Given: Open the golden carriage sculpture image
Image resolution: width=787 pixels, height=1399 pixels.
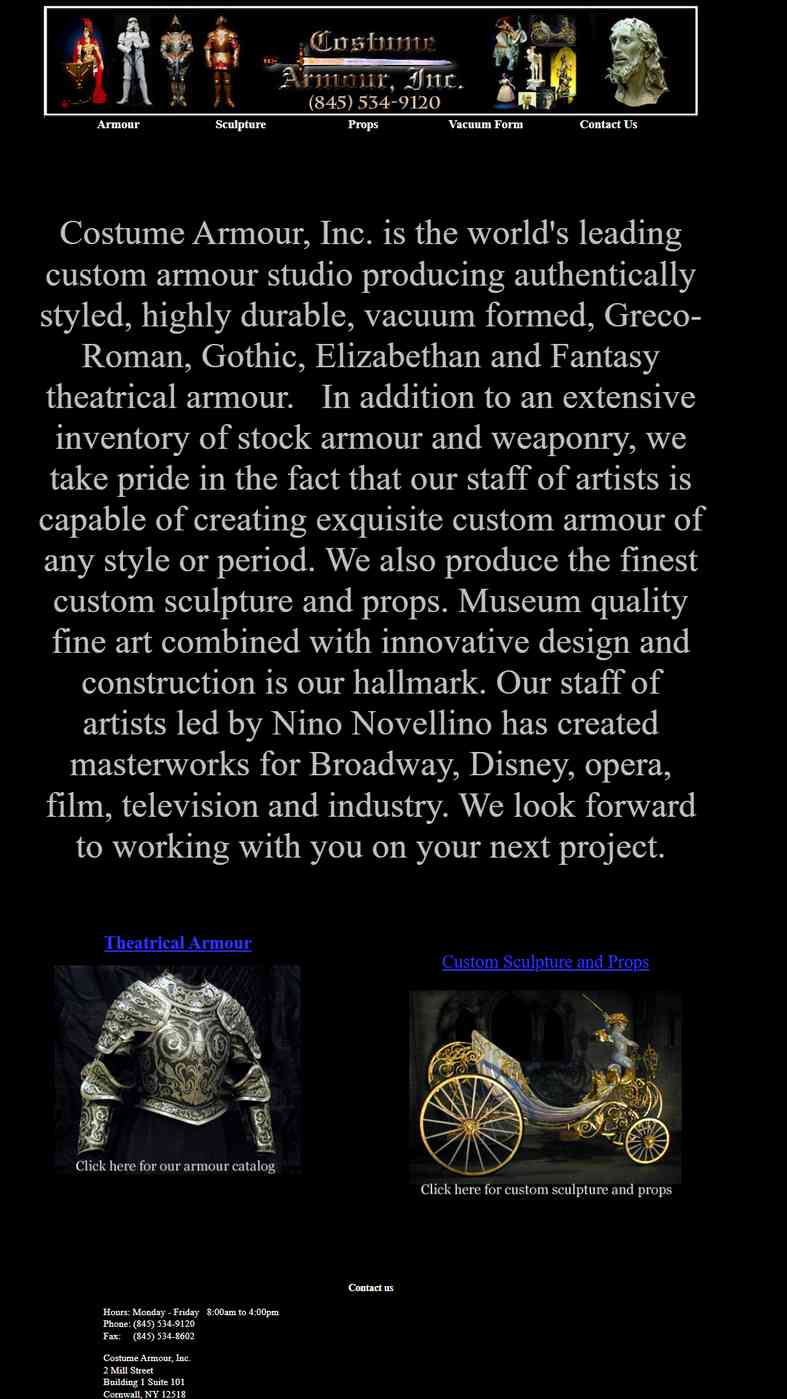Looking at the screenshot, I should (545, 1087).
